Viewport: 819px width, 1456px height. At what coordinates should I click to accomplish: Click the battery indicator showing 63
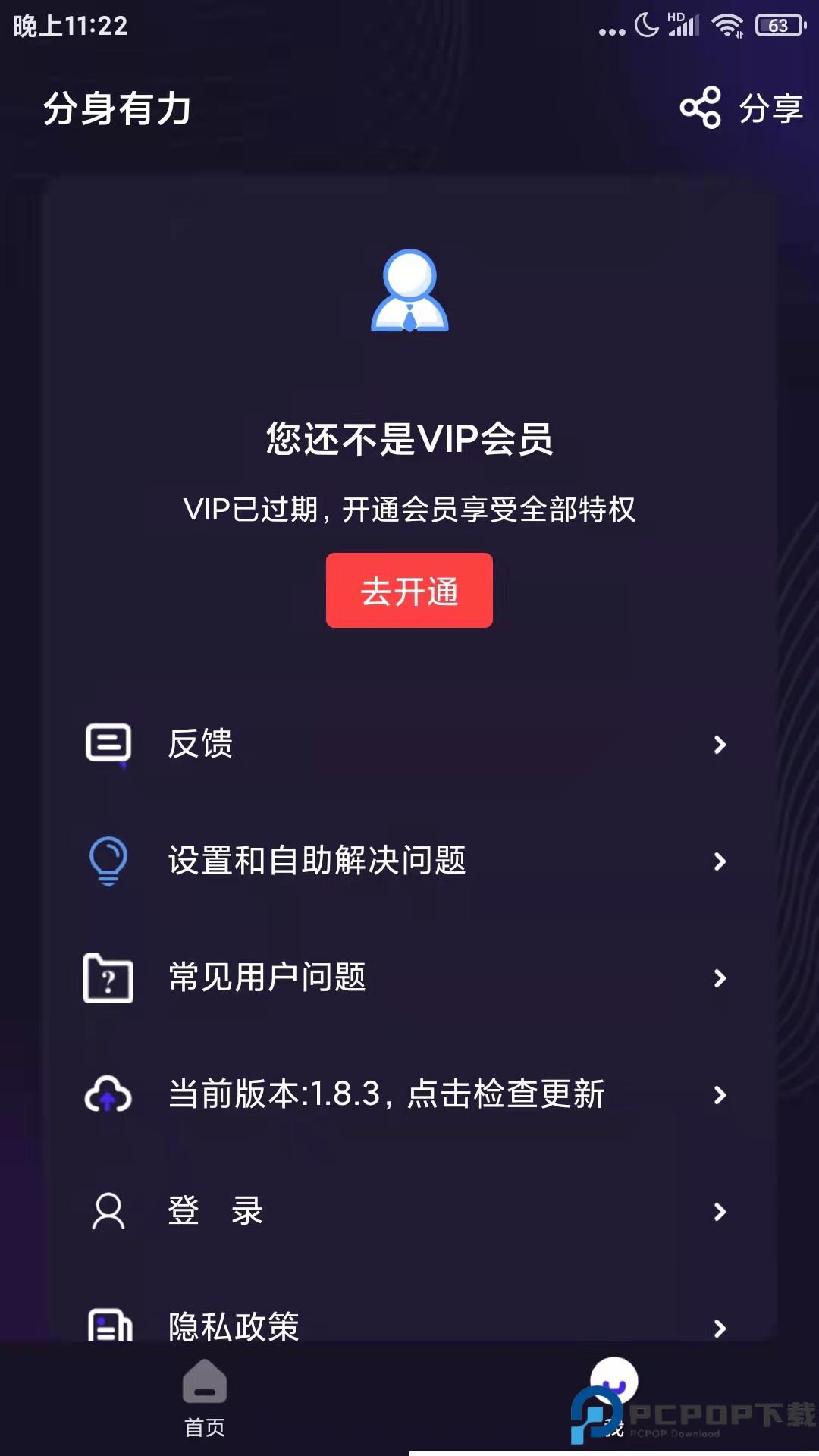pos(780,25)
